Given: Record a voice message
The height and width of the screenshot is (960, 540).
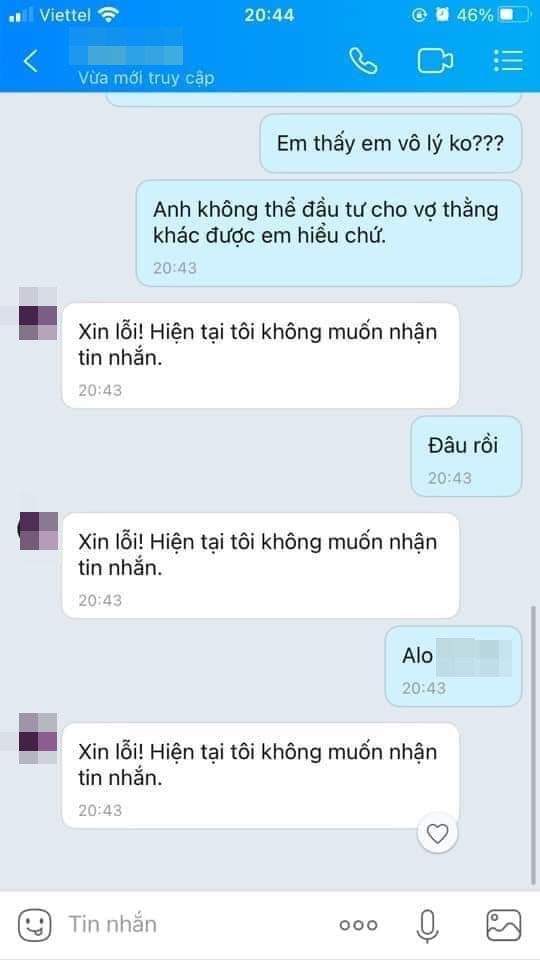Looking at the screenshot, I should [x=427, y=926].
